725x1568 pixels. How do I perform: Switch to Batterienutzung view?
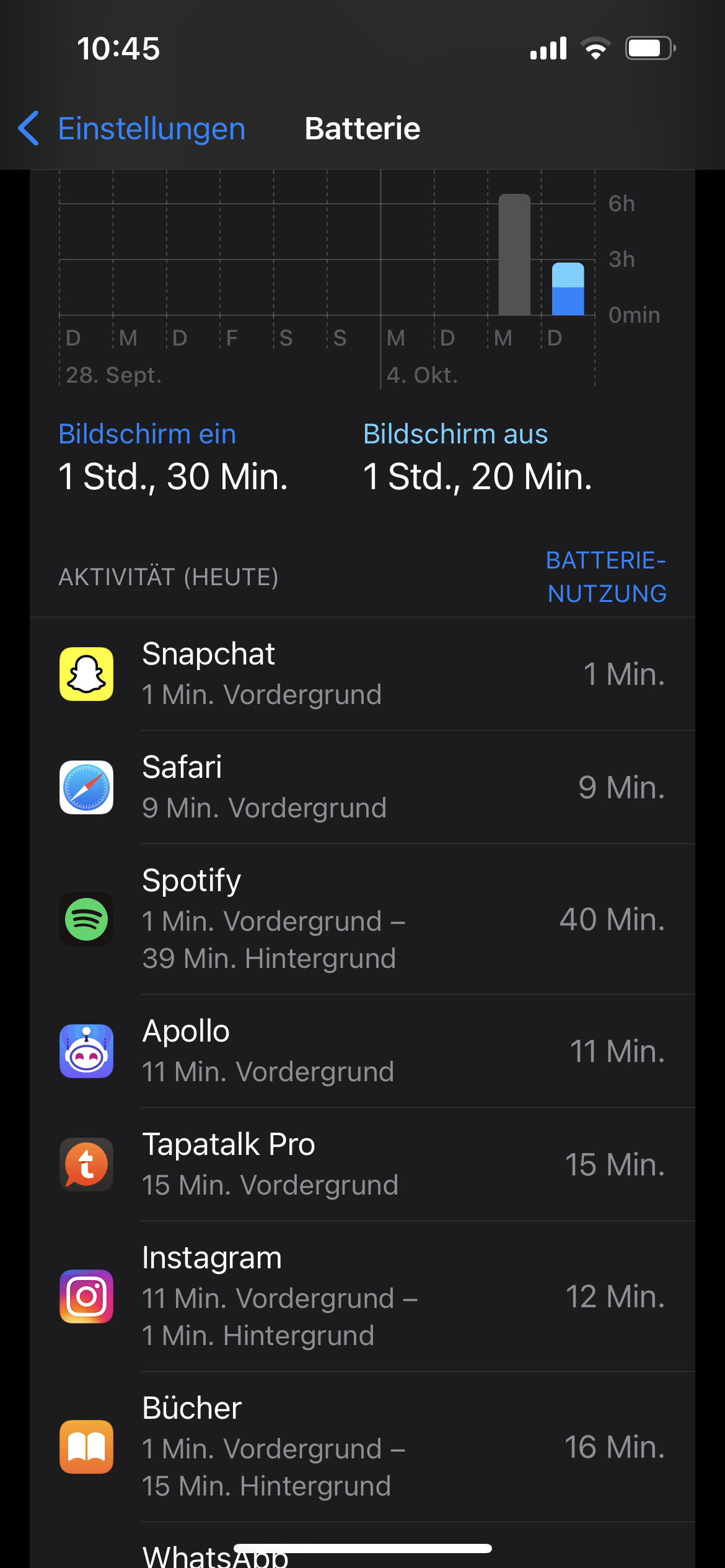[x=606, y=577]
